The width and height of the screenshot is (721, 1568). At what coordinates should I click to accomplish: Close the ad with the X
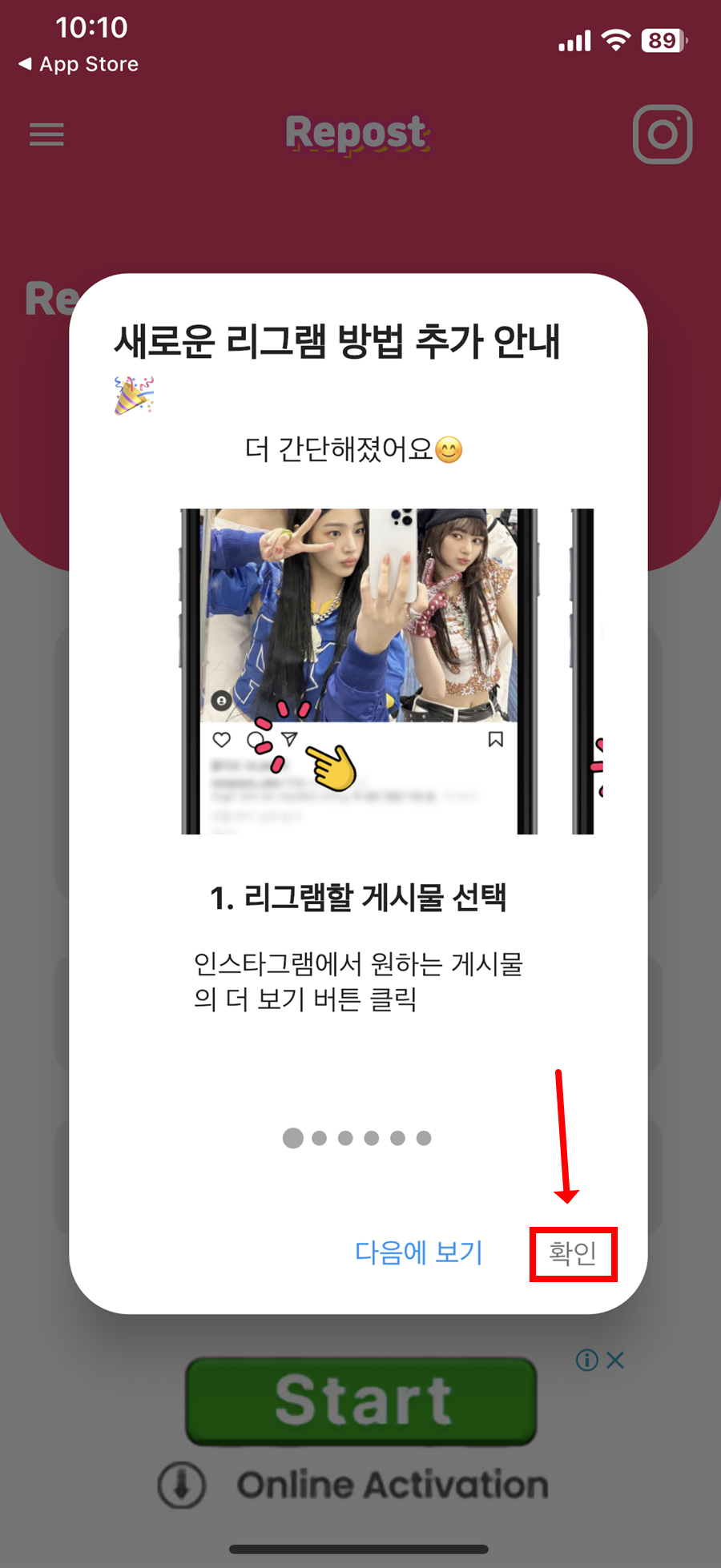(615, 1360)
